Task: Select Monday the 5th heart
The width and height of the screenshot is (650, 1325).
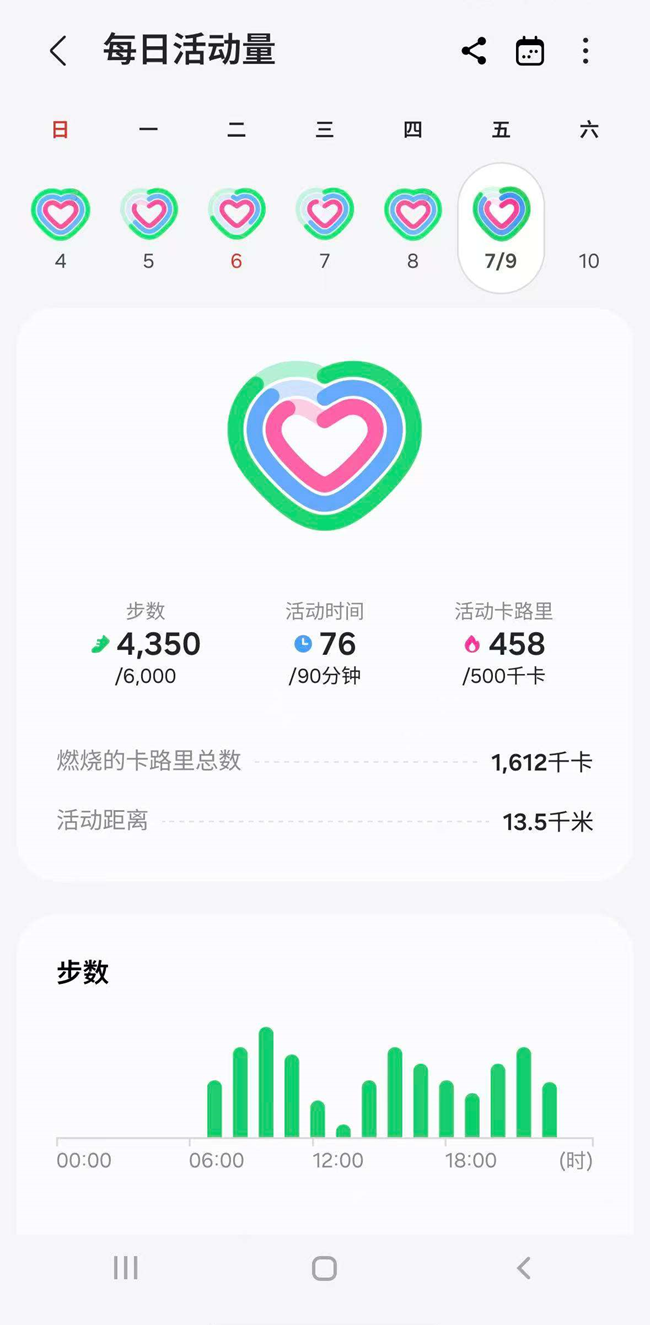Action: pyautogui.click(x=149, y=214)
